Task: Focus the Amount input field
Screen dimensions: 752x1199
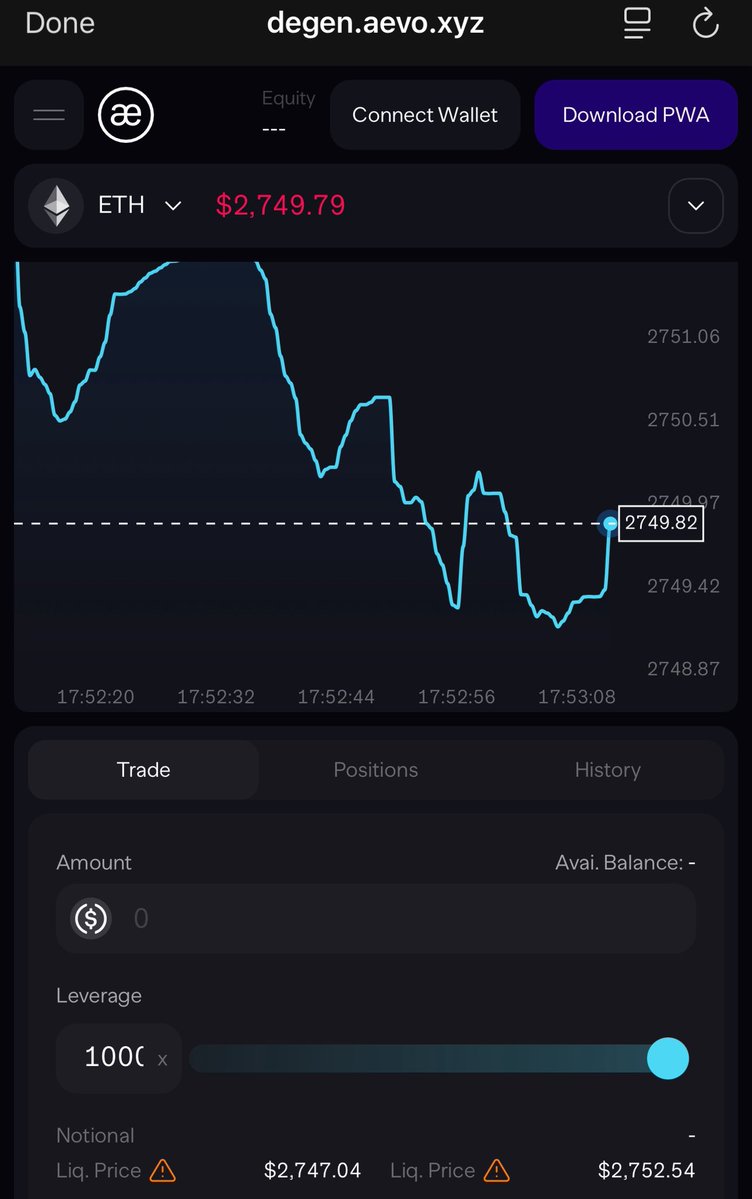Action: 400,918
